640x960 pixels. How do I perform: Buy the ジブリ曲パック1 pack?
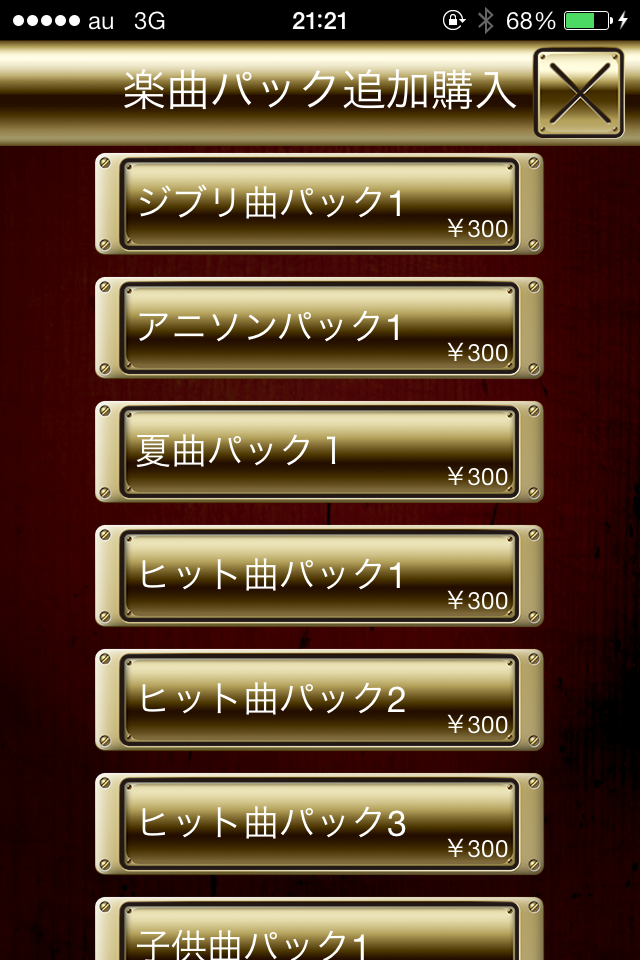319,204
